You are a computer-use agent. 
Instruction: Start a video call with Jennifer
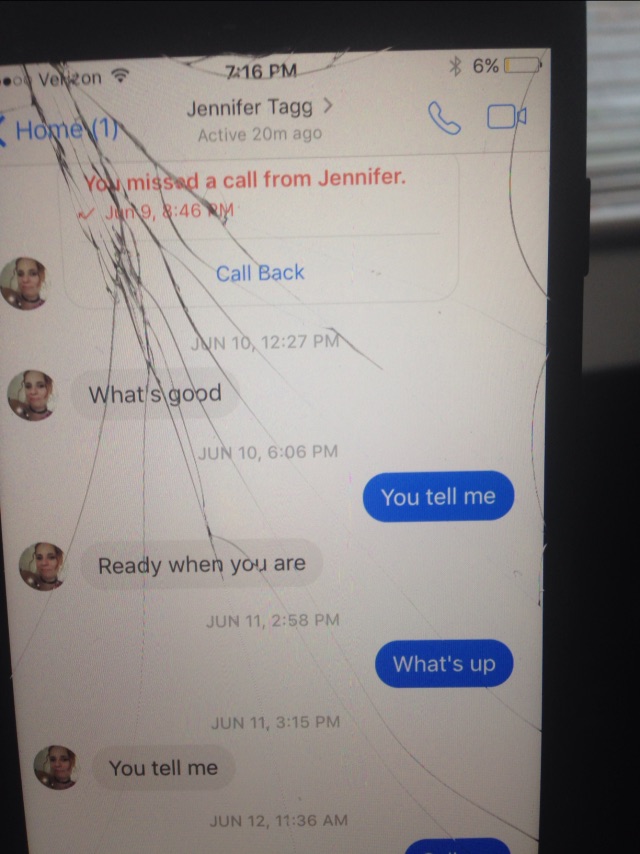[x=506, y=118]
